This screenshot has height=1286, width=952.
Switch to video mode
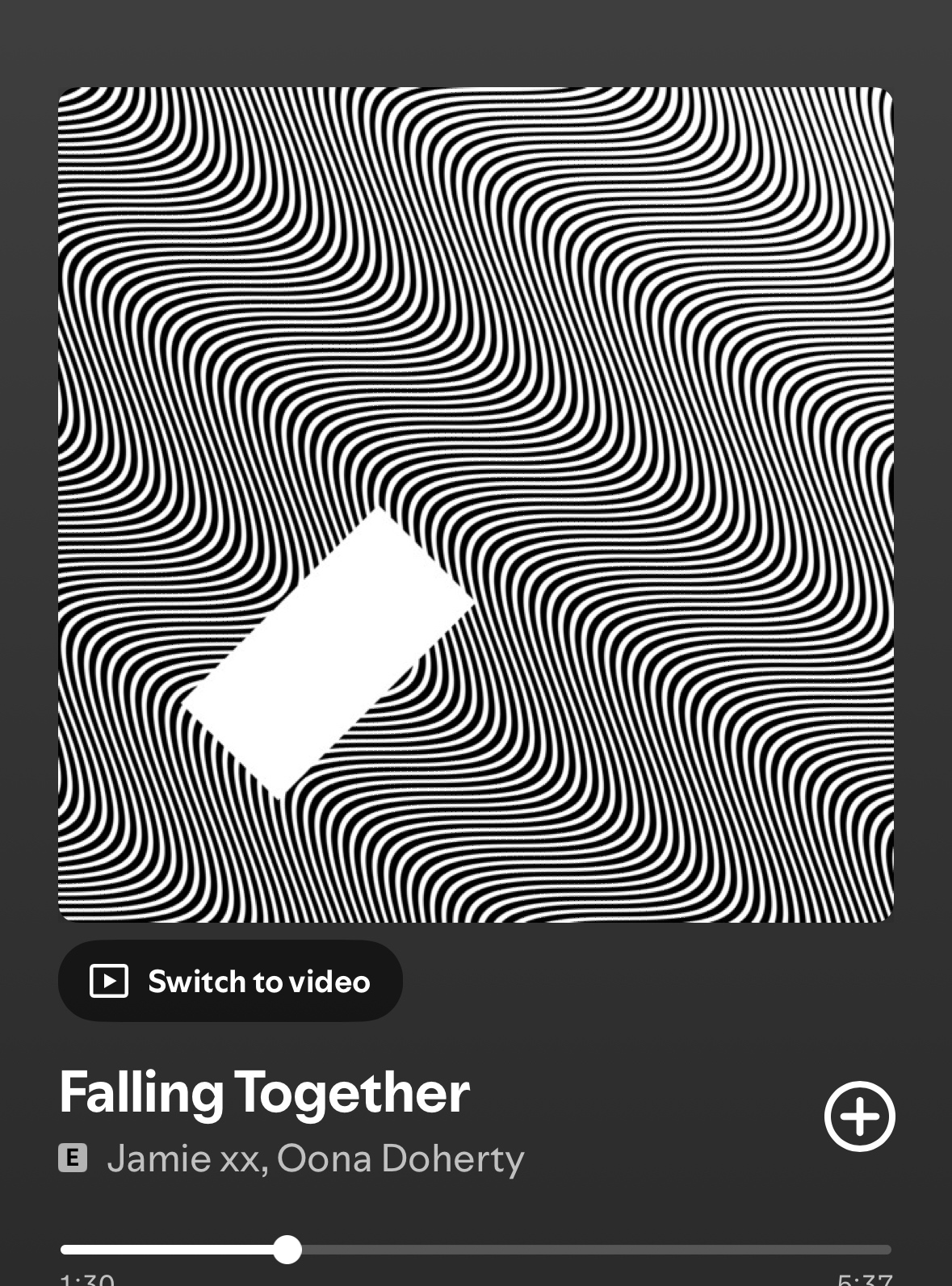coord(230,981)
